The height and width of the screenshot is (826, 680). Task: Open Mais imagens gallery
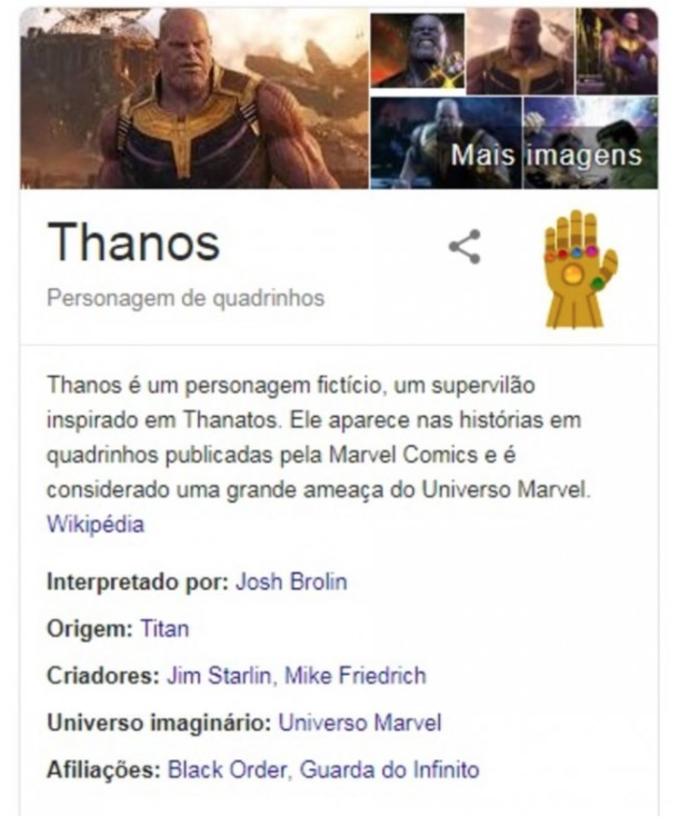click(x=545, y=155)
